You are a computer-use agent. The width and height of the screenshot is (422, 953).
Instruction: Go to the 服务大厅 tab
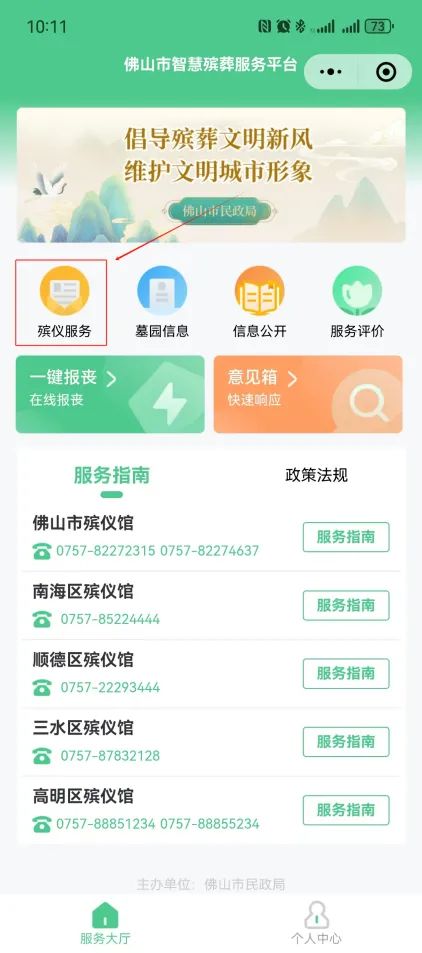tap(105, 923)
